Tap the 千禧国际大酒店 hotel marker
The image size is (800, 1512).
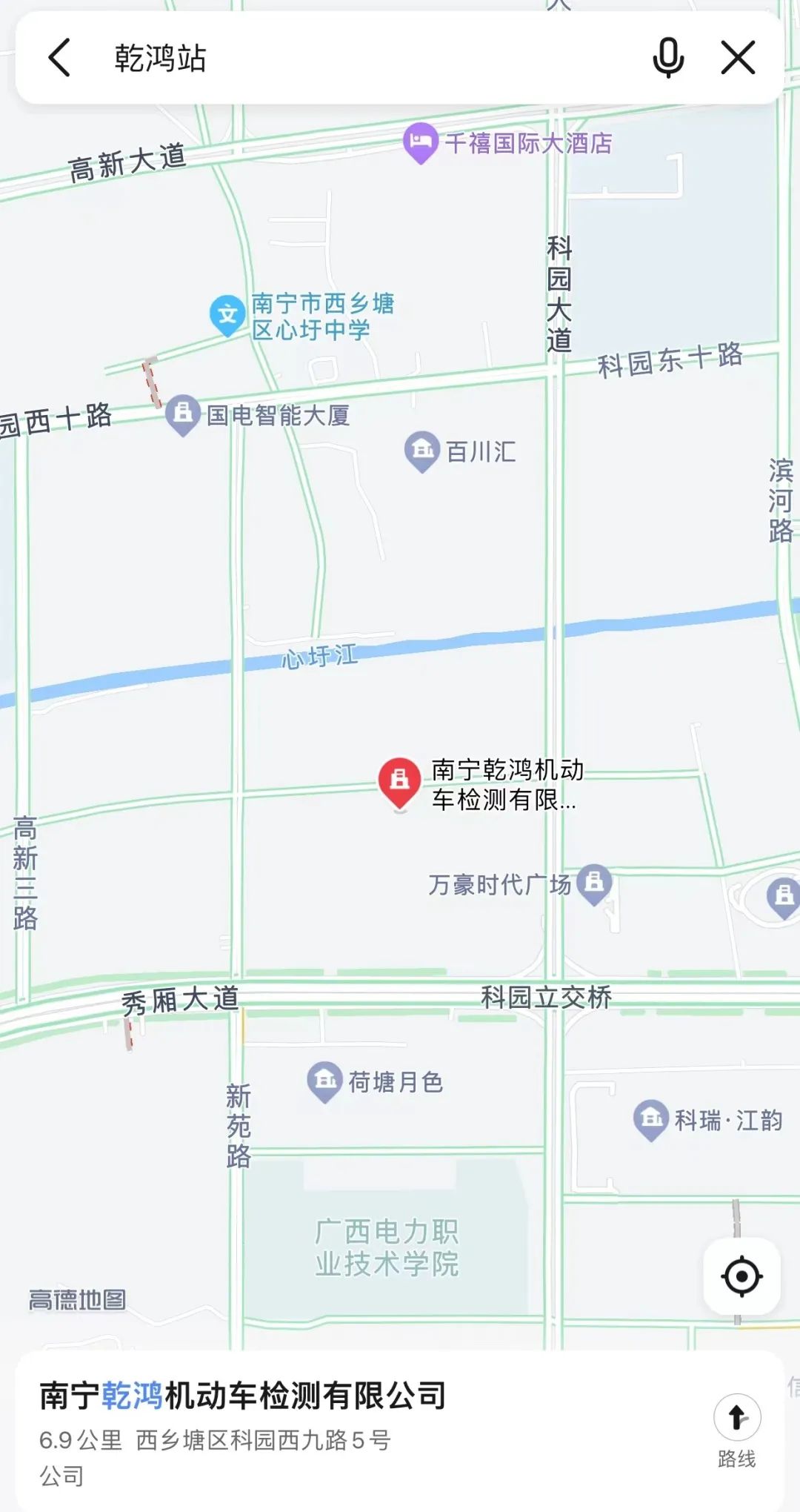(421, 142)
